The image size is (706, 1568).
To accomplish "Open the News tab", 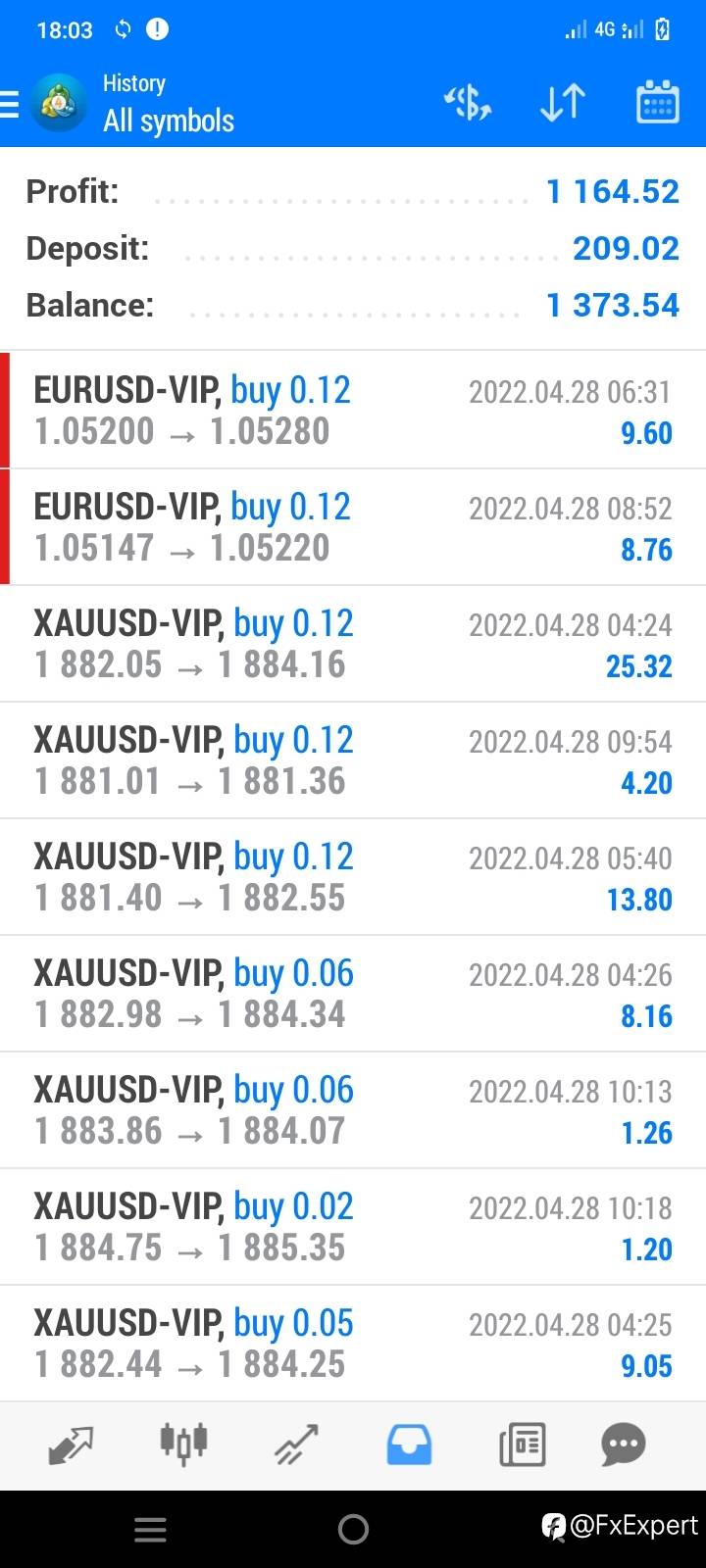I will 522,1445.
